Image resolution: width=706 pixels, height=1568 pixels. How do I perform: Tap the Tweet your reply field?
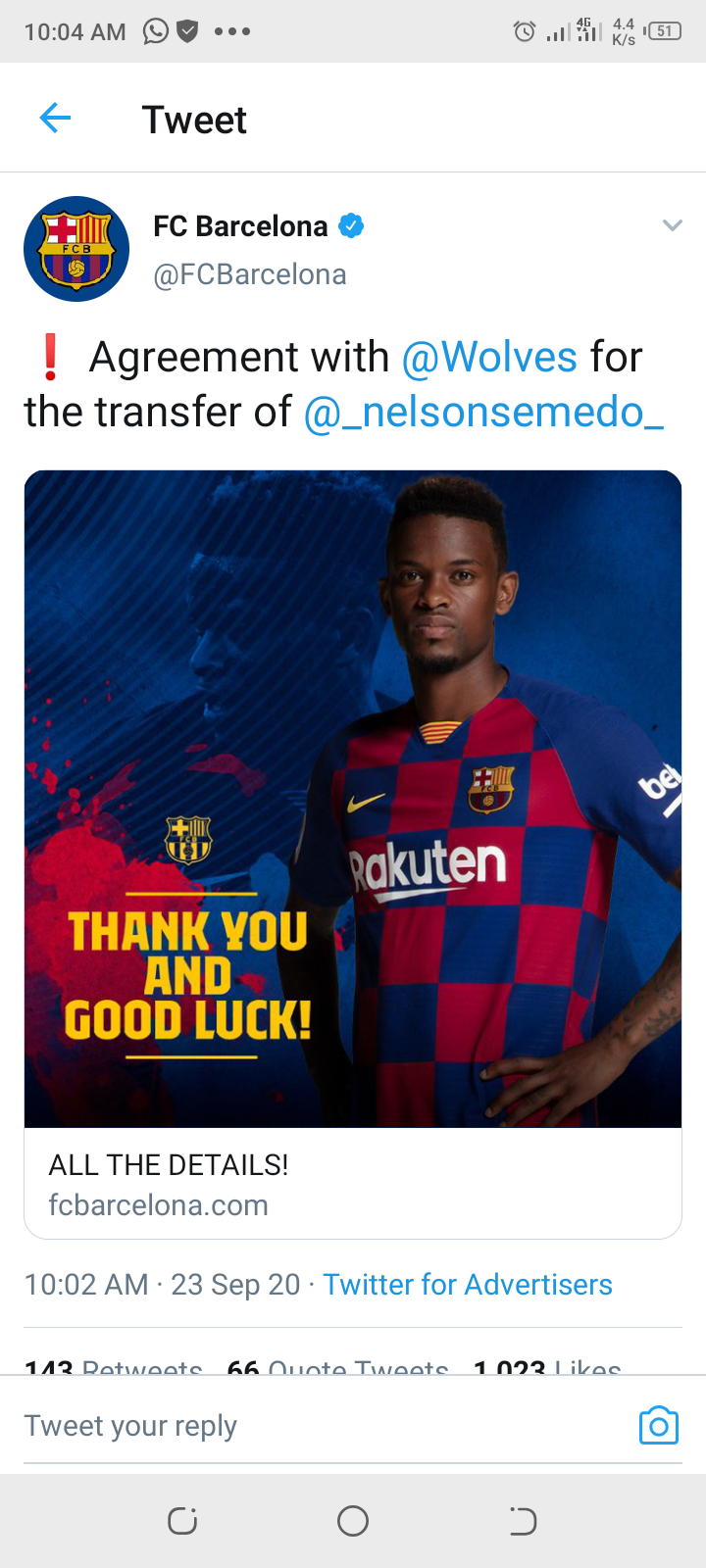click(294, 1426)
